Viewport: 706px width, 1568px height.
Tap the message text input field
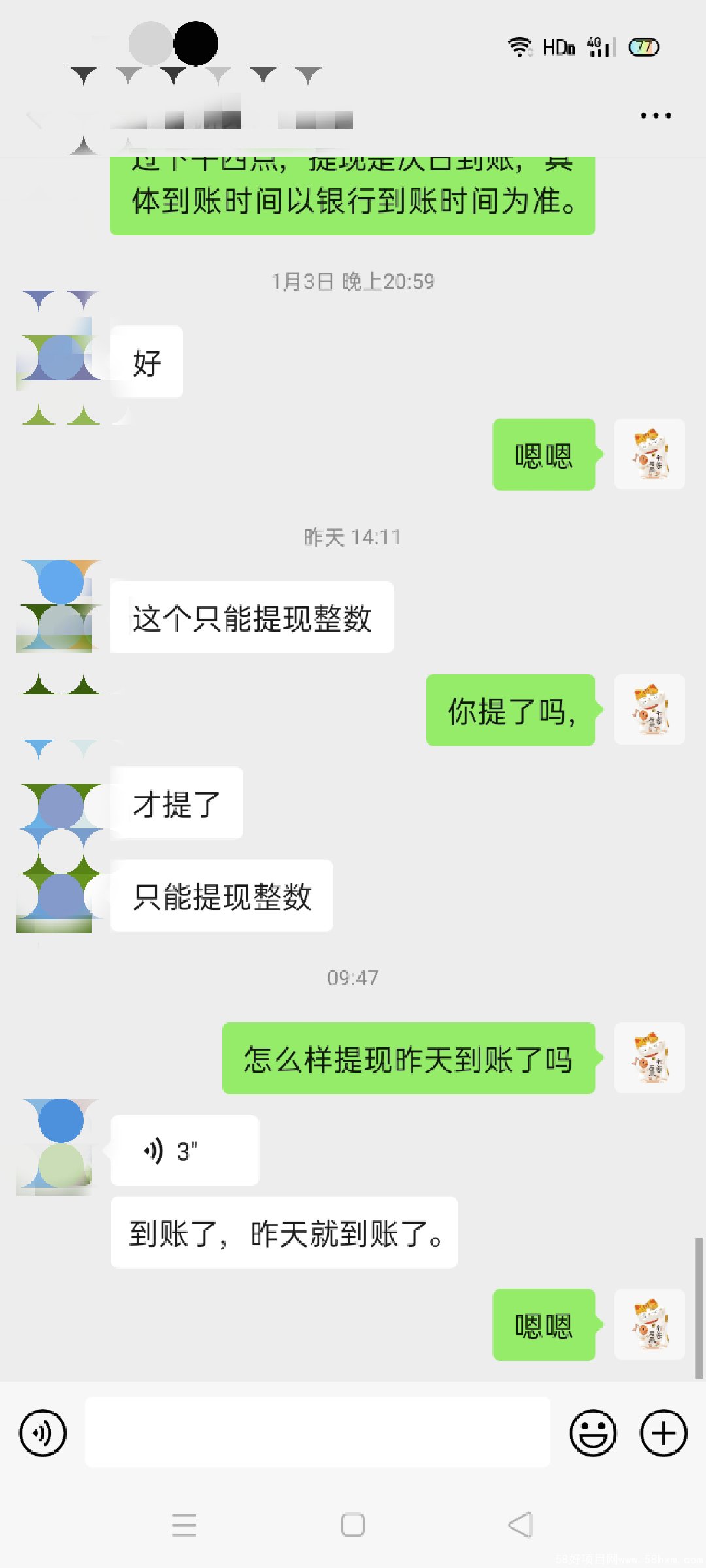[x=317, y=1432]
